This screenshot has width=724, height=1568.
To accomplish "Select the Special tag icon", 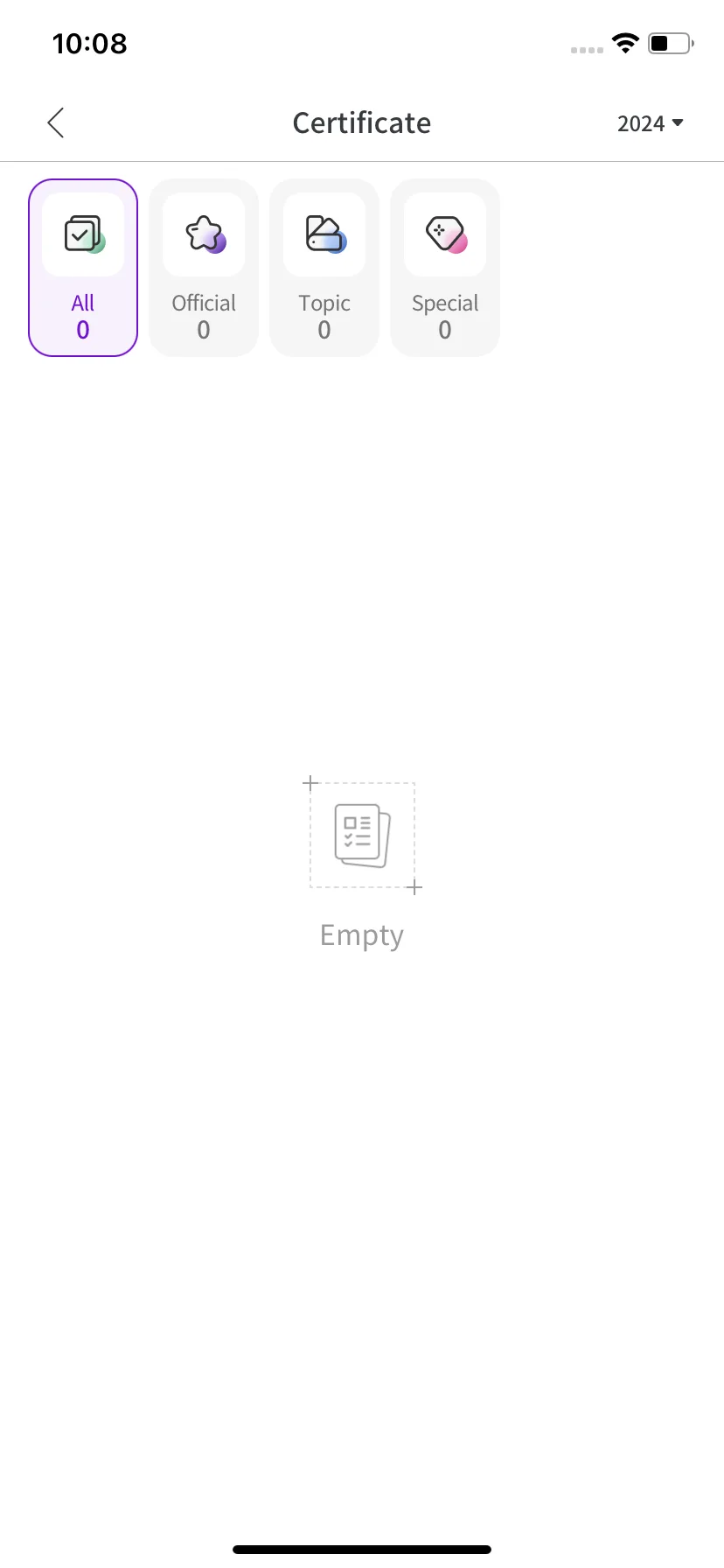I will tap(444, 234).
